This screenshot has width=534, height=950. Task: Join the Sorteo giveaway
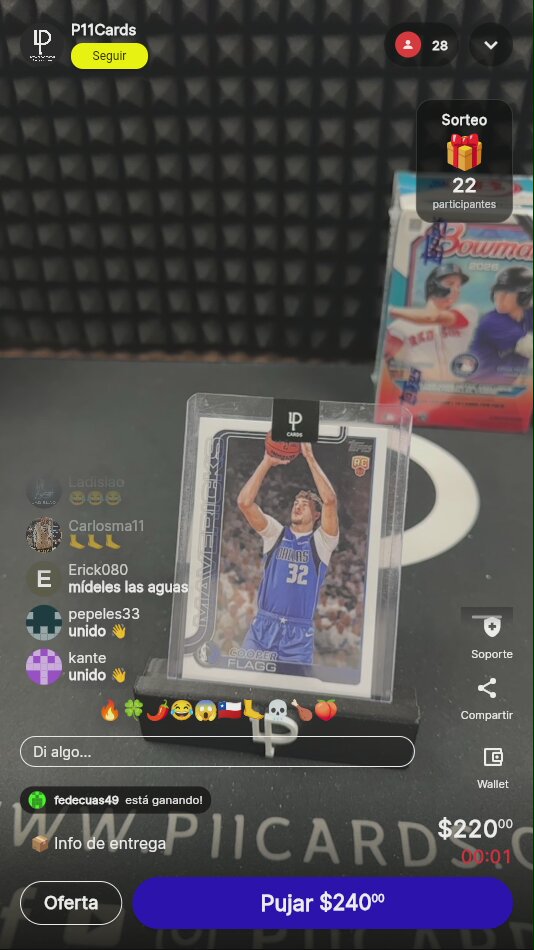click(x=464, y=161)
